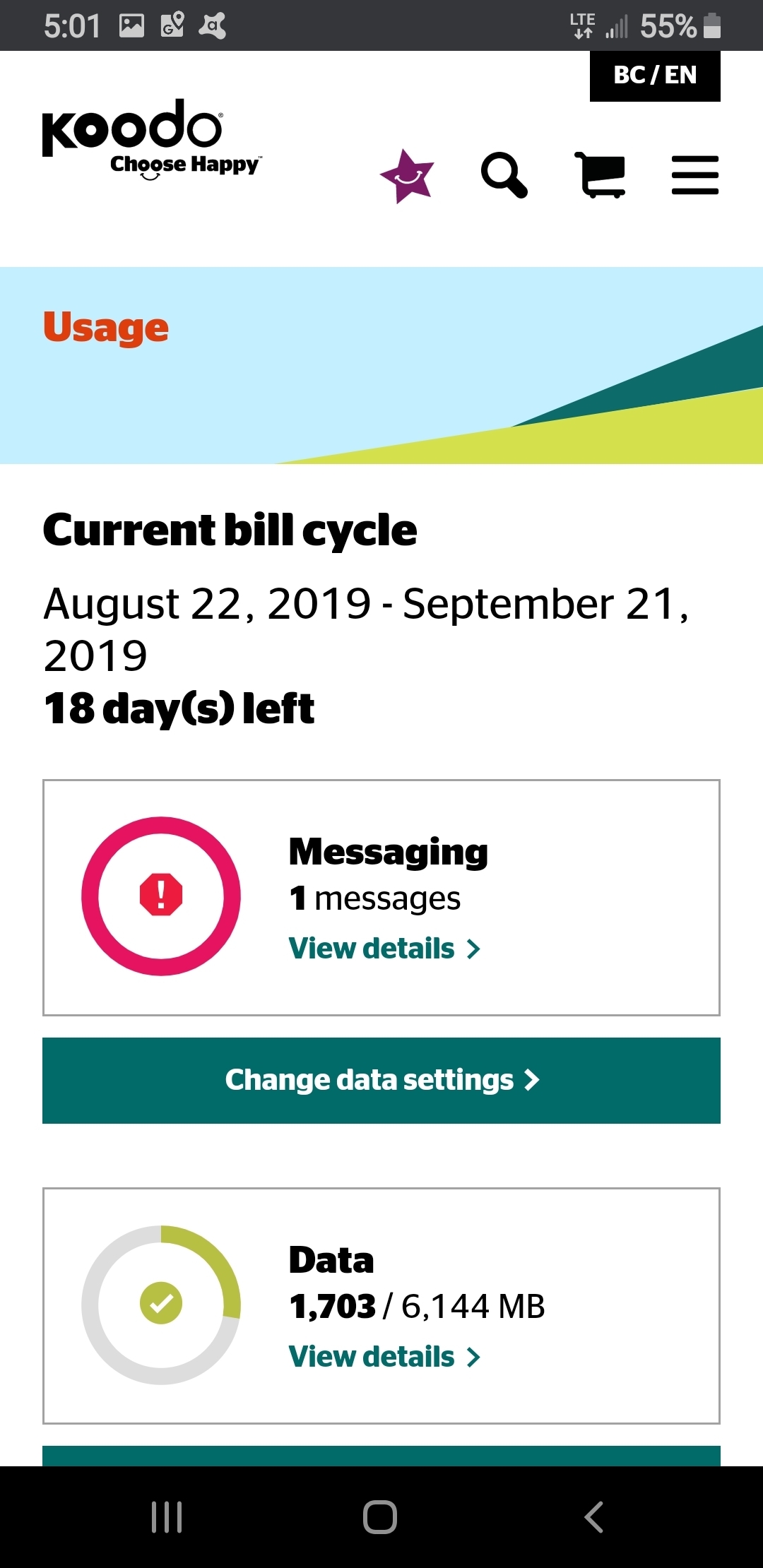This screenshot has width=763, height=1568.
Task: Go to the home screen
Action: pyautogui.click(x=380, y=1516)
